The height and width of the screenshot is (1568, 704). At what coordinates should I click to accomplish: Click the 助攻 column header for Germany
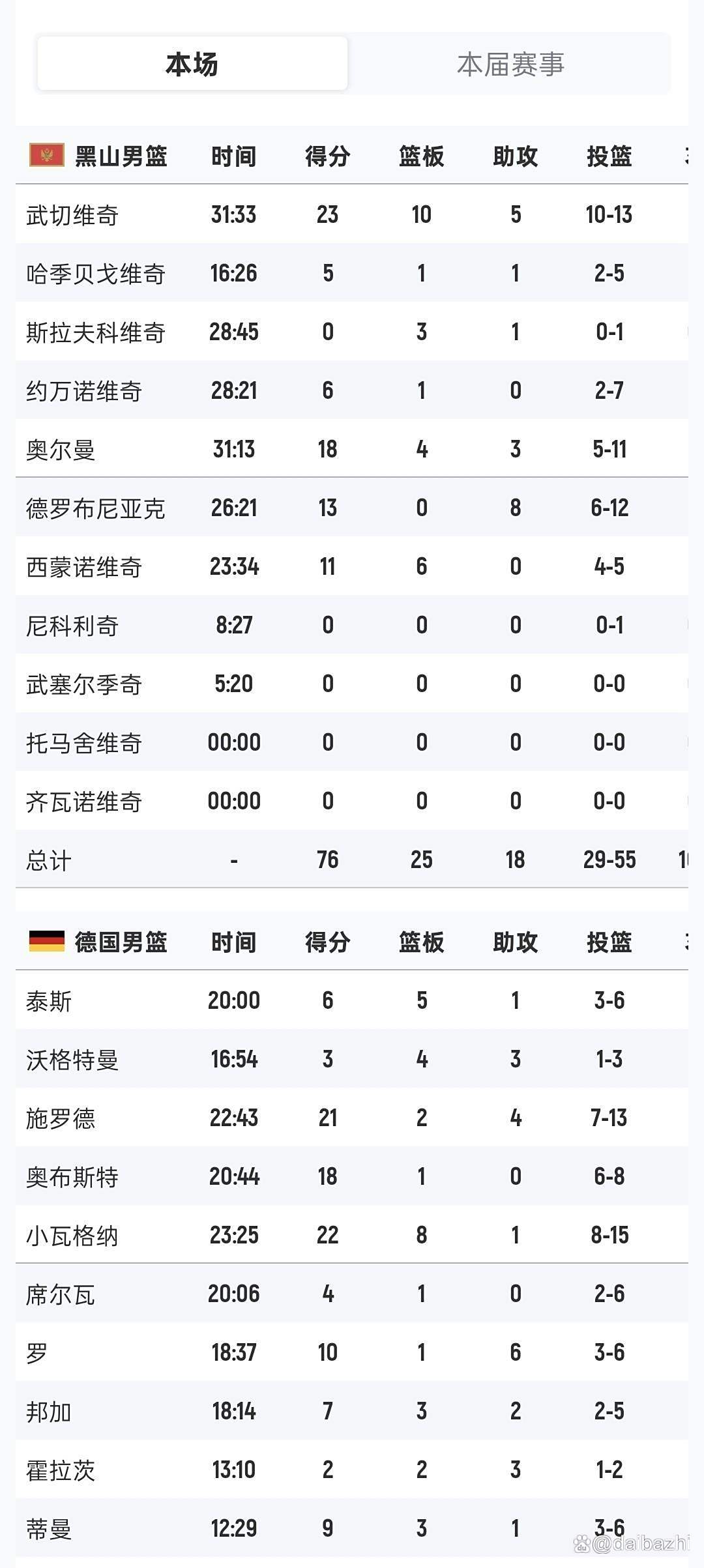coord(515,941)
